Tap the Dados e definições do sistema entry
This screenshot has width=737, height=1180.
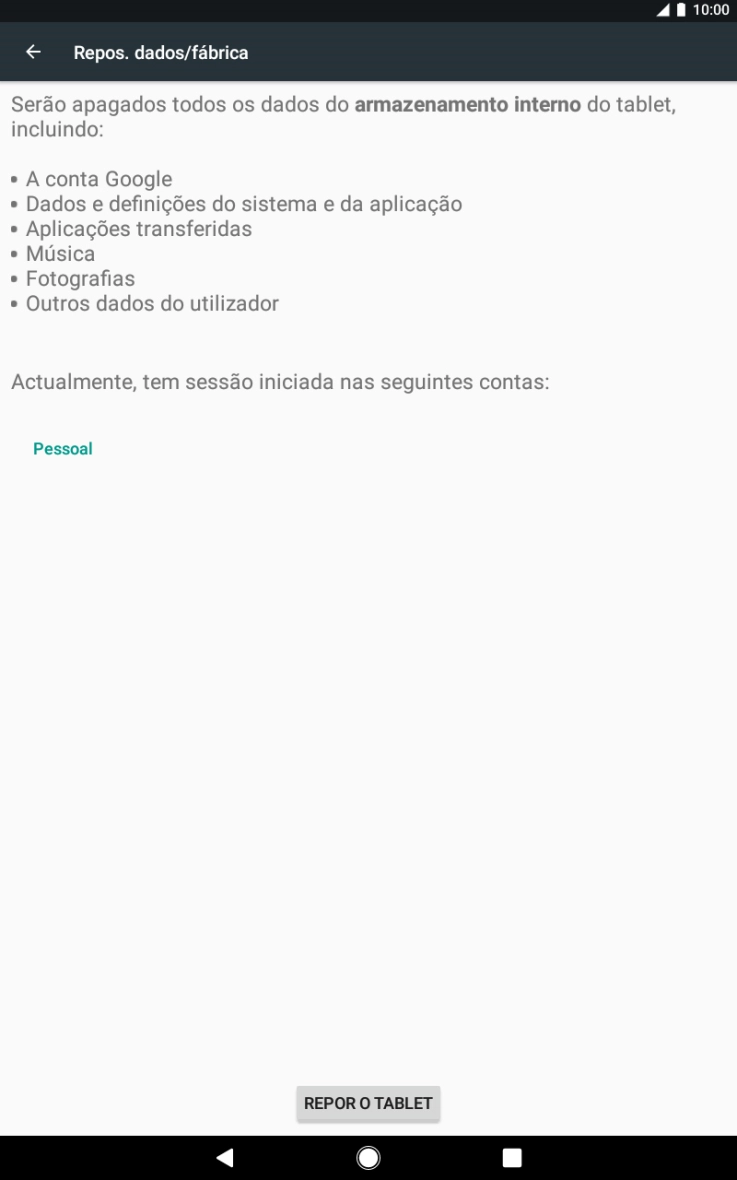tap(245, 203)
